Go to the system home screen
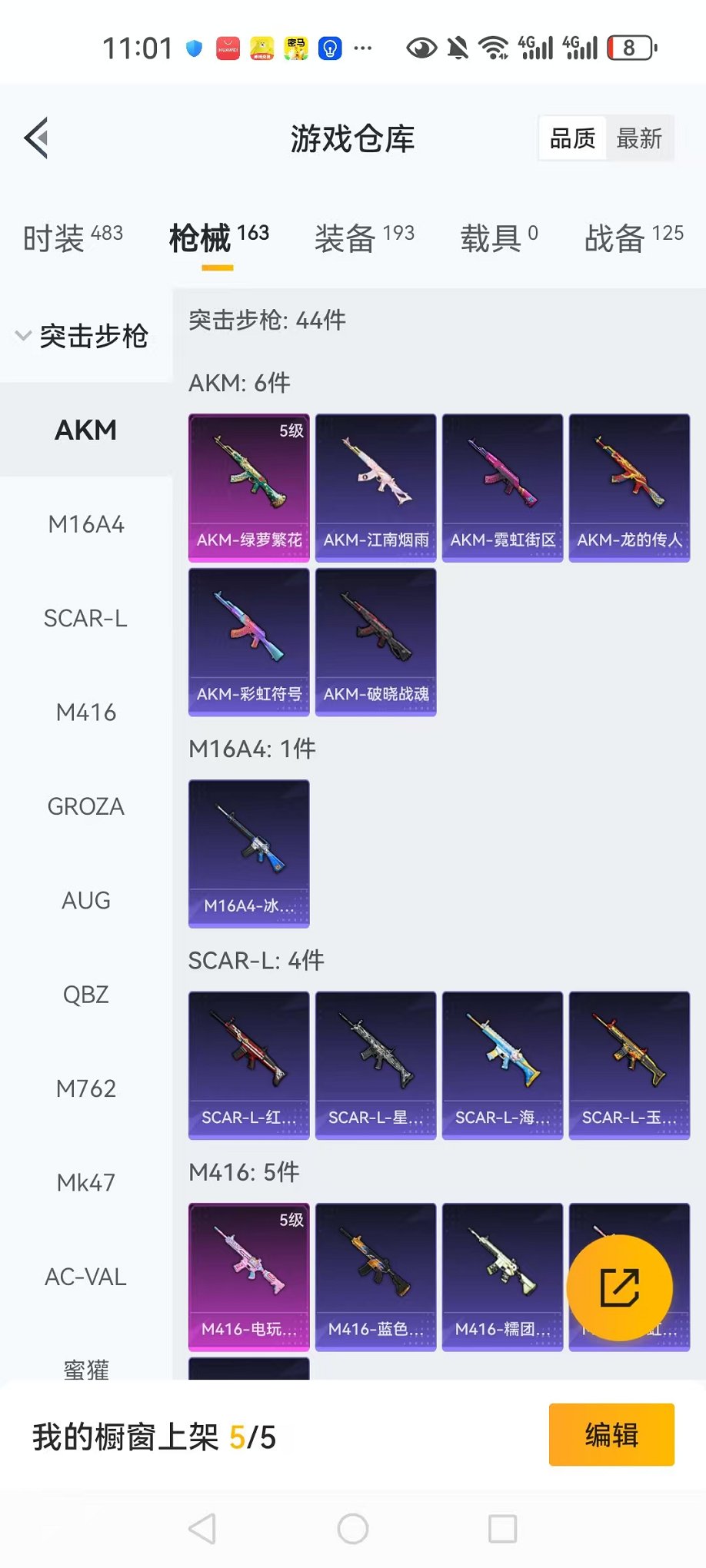 pyautogui.click(x=353, y=1529)
